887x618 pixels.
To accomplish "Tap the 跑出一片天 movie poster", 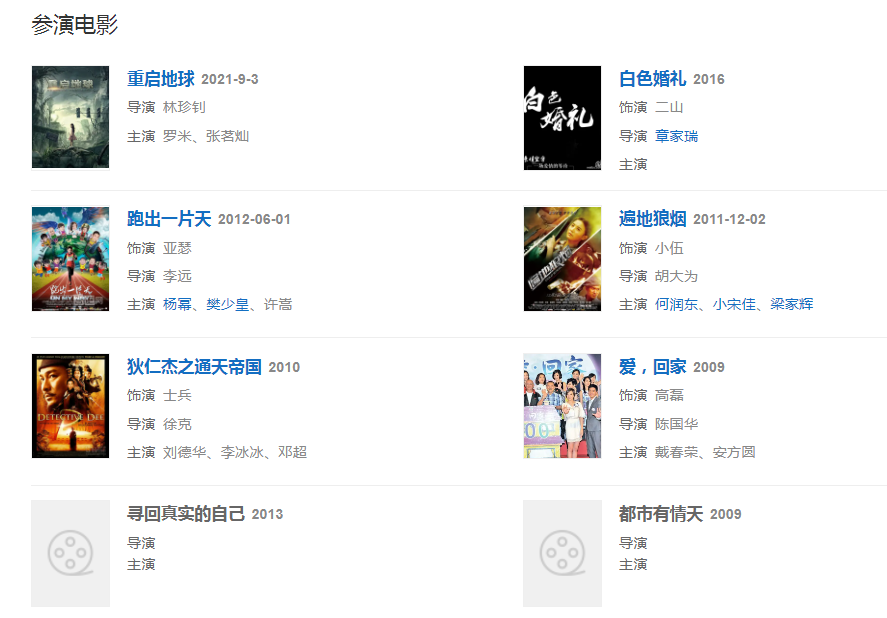I will [x=70, y=258].
